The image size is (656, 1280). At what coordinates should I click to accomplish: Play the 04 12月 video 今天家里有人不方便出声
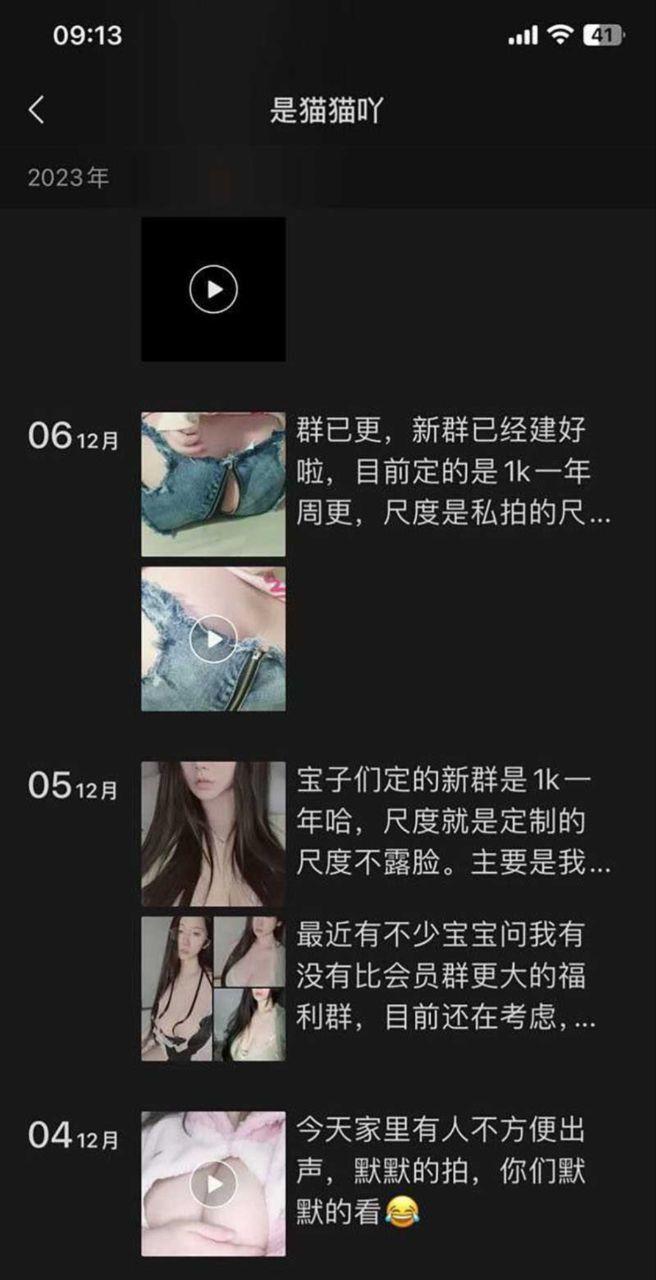pyautogui.click(x=213, y=1184)
